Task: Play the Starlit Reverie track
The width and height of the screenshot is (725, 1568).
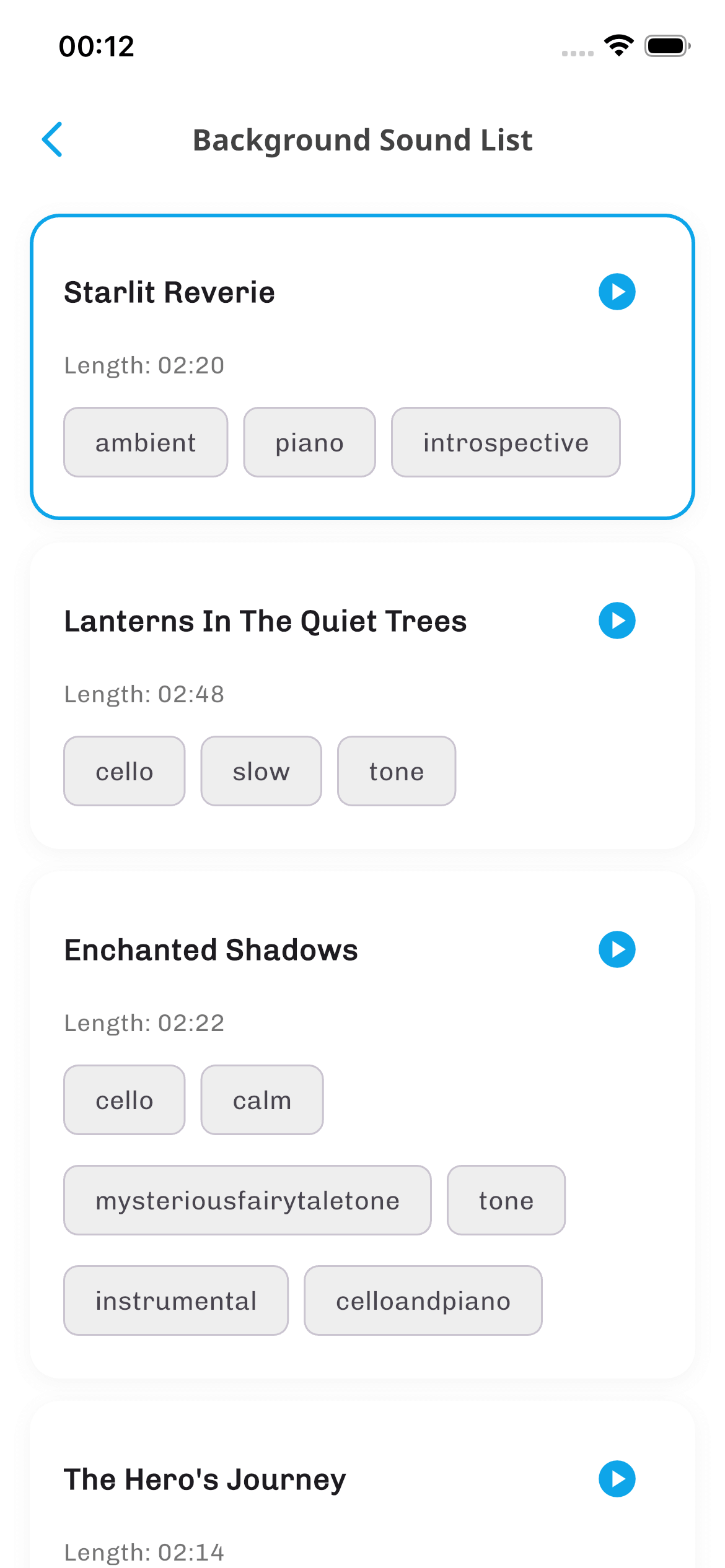Action: (x=617, y=292)
